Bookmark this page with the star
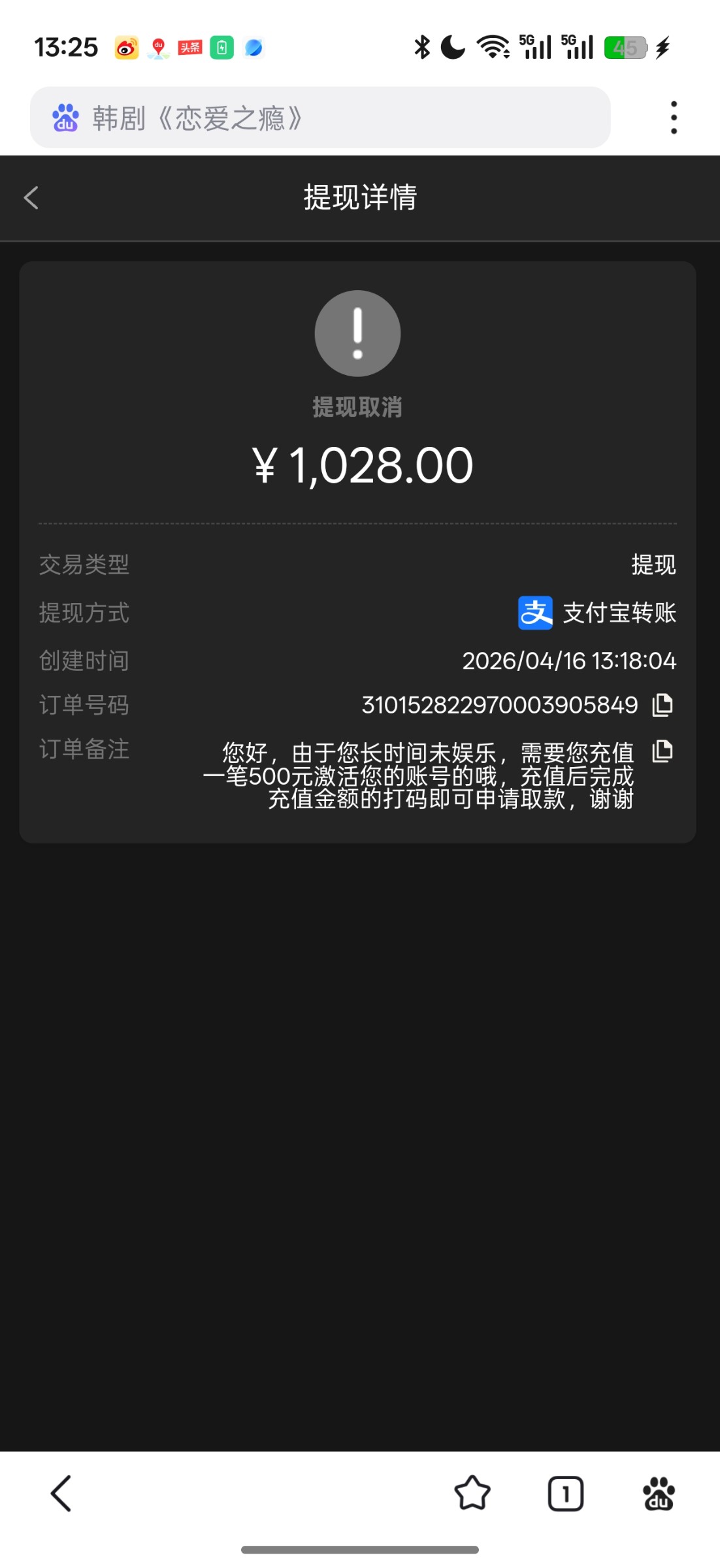The width and height of the screenshot is (720, 1568). [472, 1494]
